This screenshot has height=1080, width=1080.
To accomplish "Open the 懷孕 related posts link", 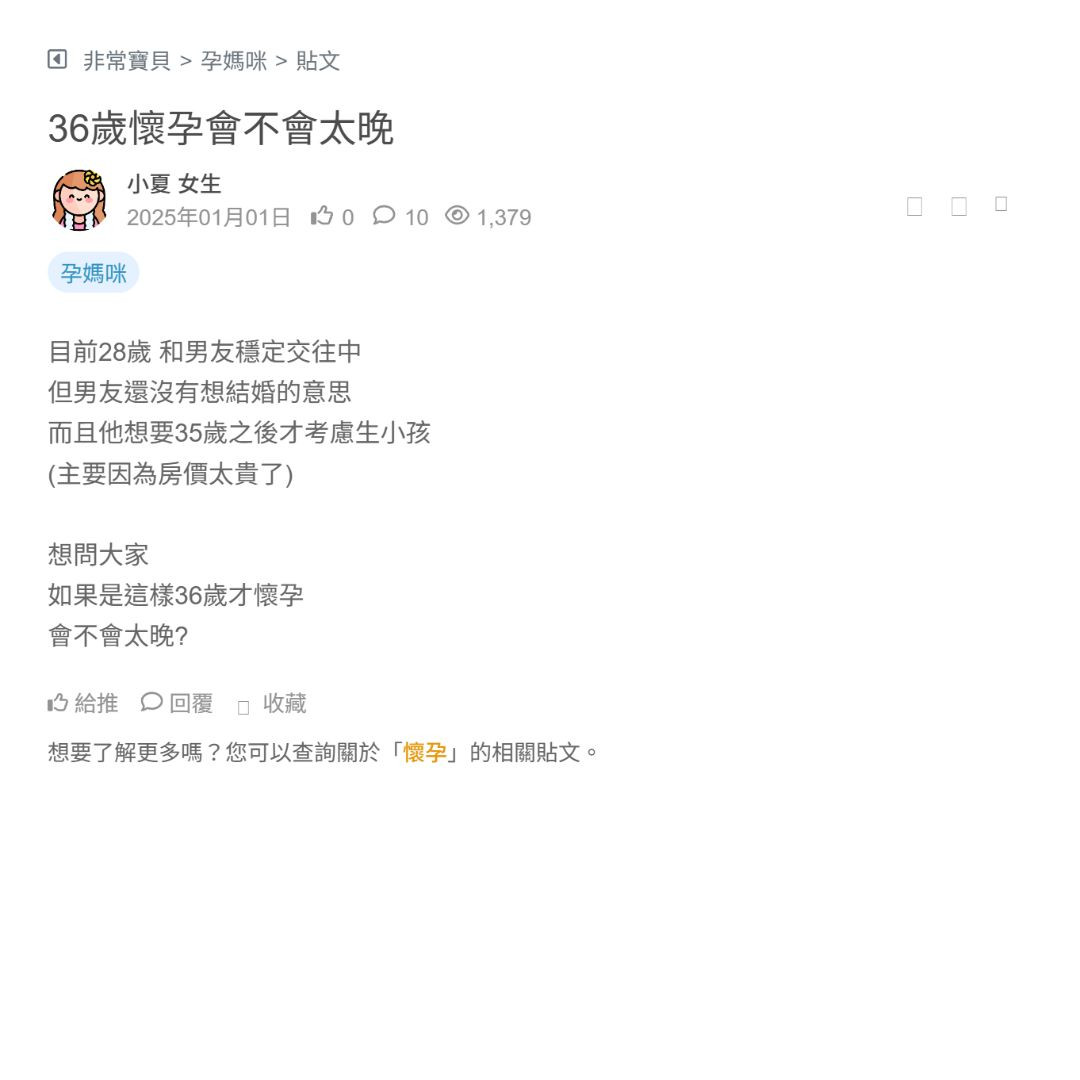I will [x=425, y=752].
